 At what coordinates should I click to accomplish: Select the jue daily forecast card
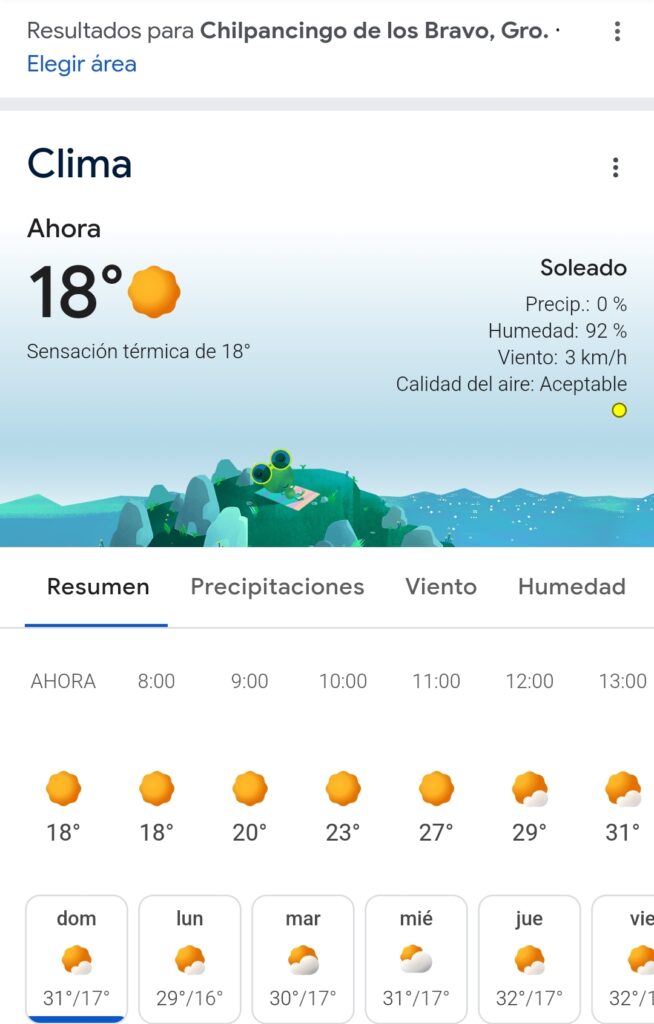click(529, 958)
